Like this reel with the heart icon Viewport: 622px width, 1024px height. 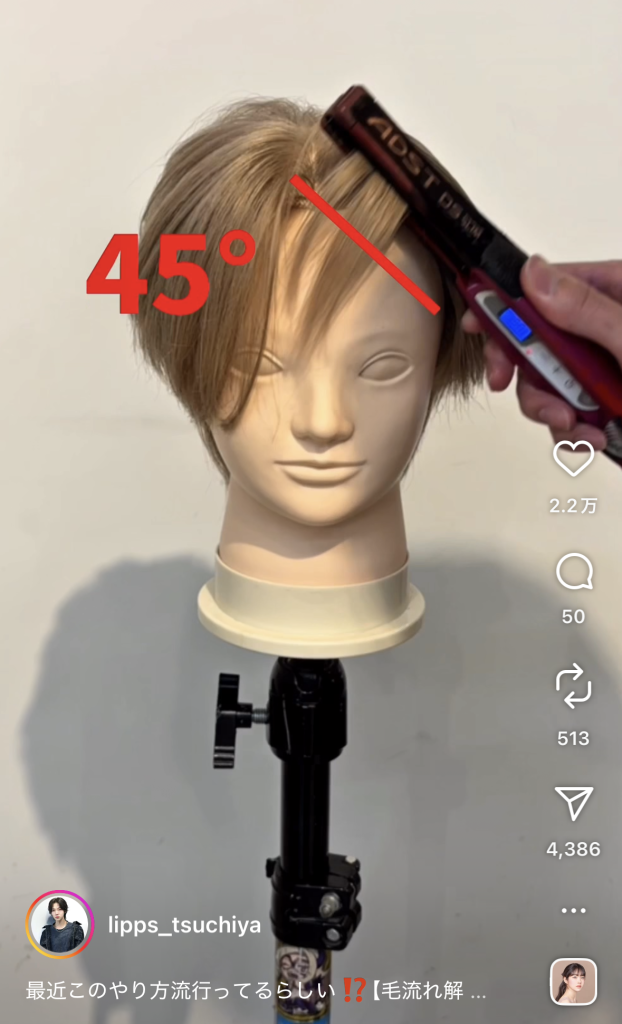coord(573,459)
